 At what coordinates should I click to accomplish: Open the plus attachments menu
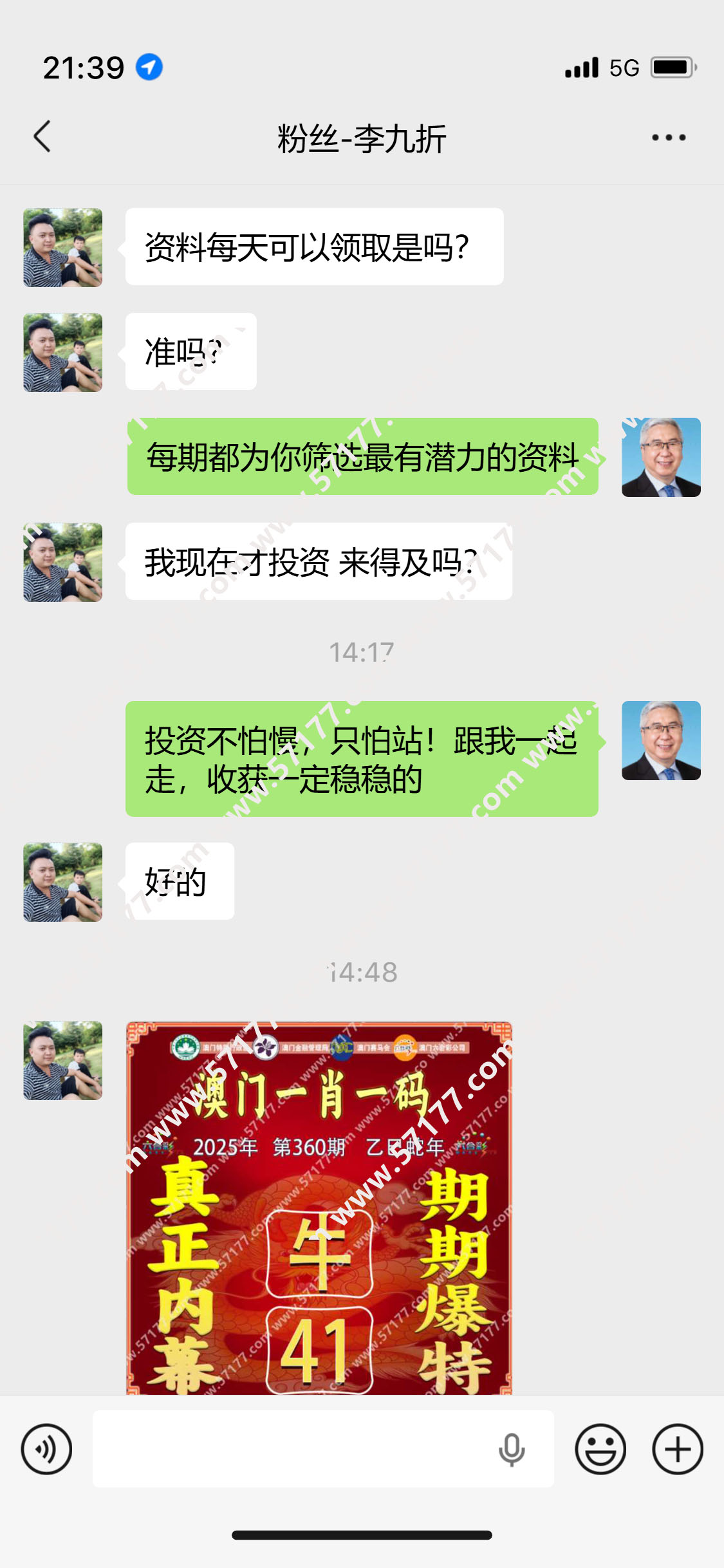coord(677,1449)
